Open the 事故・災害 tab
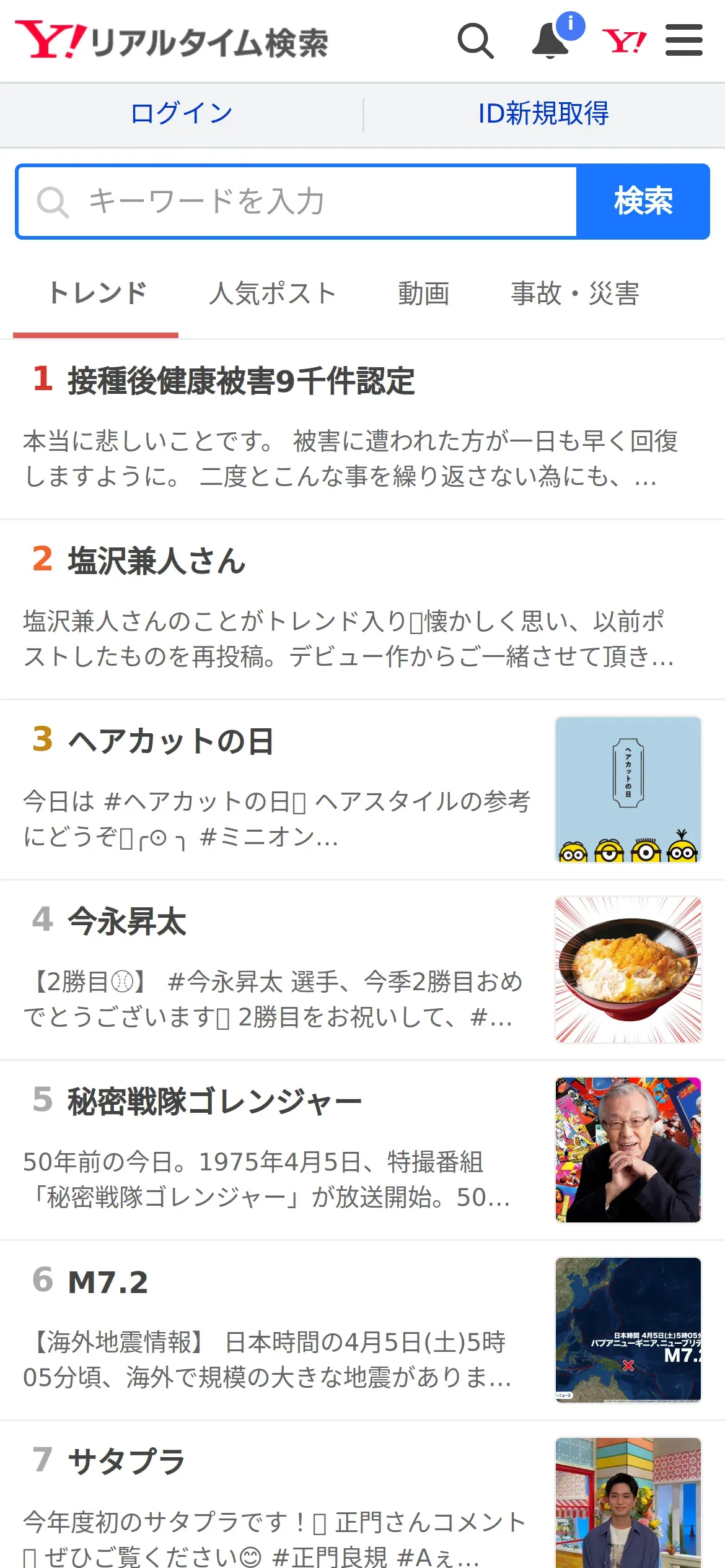 point(575,294)
